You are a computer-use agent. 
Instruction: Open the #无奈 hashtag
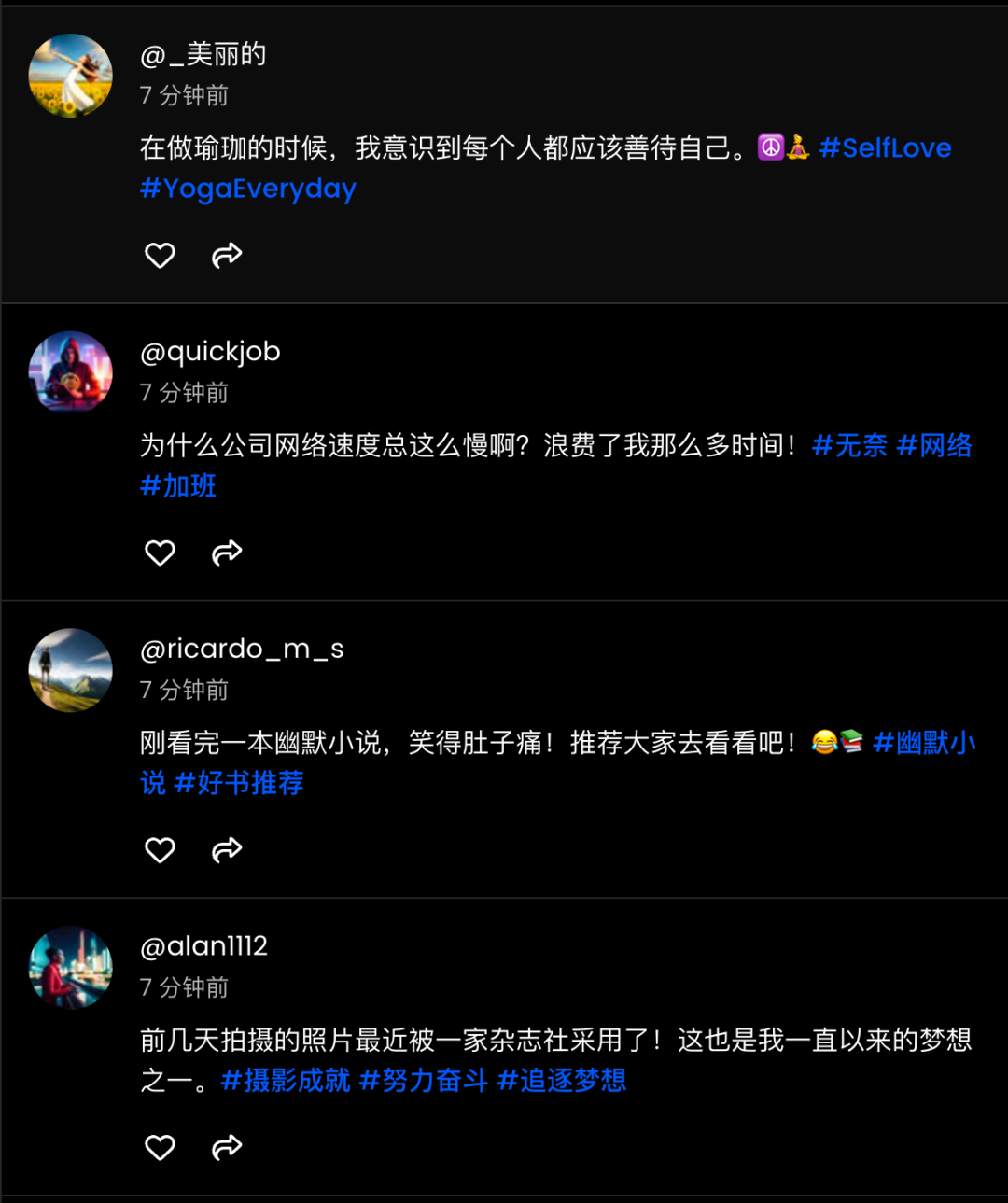[850, 446]
